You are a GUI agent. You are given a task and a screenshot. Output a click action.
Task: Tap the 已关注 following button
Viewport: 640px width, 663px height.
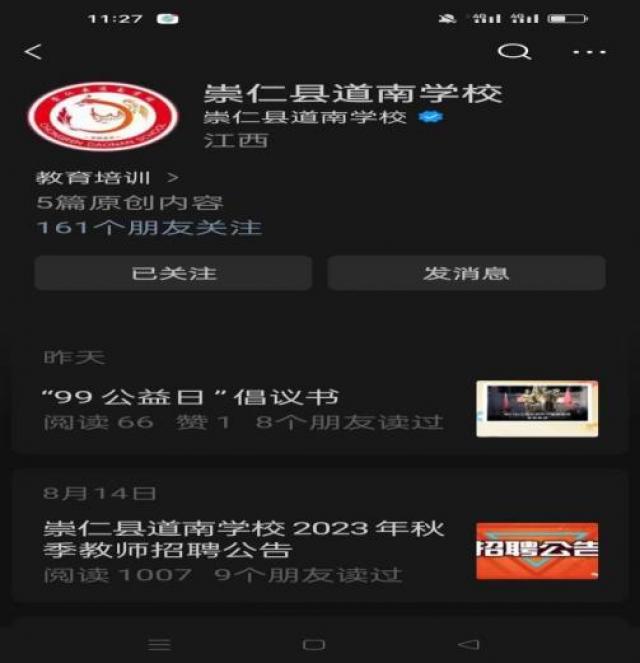173,273
